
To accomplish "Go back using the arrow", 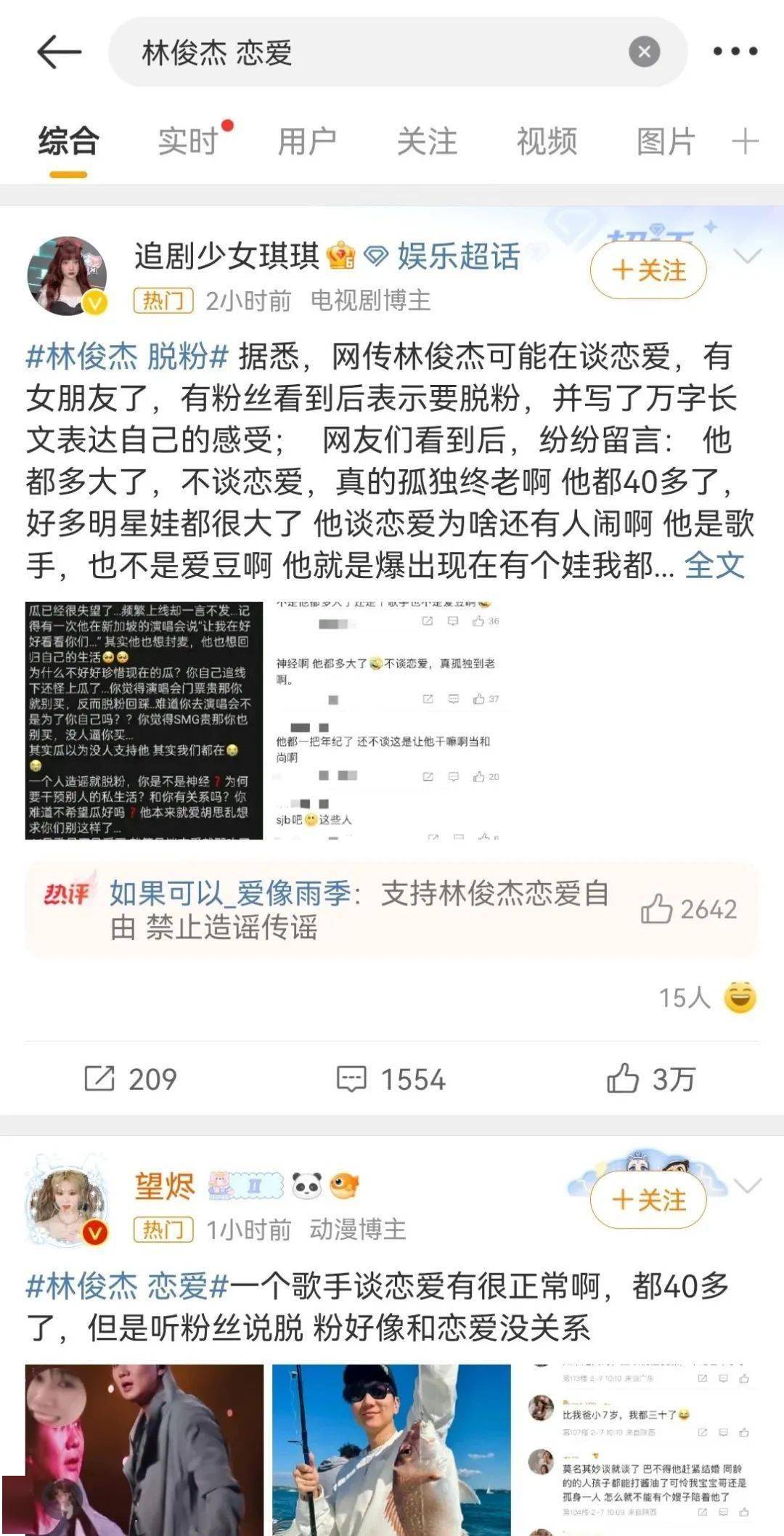I will click(x=58, y=52).
